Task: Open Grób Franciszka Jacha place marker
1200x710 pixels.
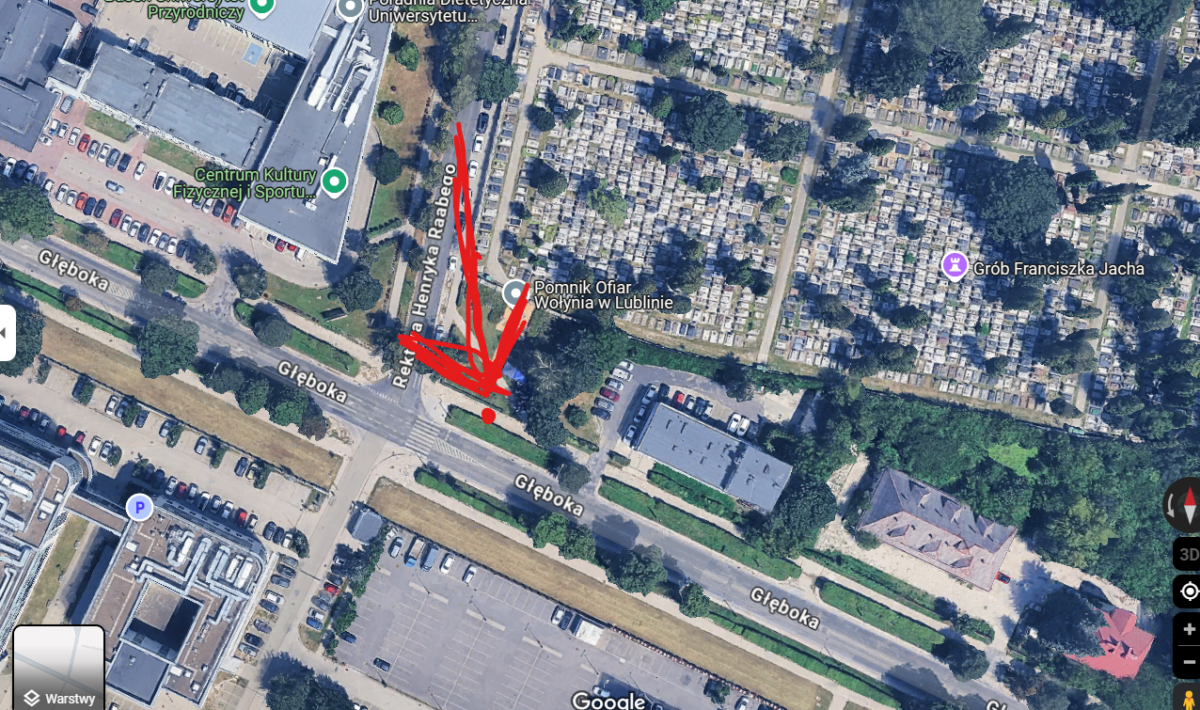Action: tap(955, 266)
